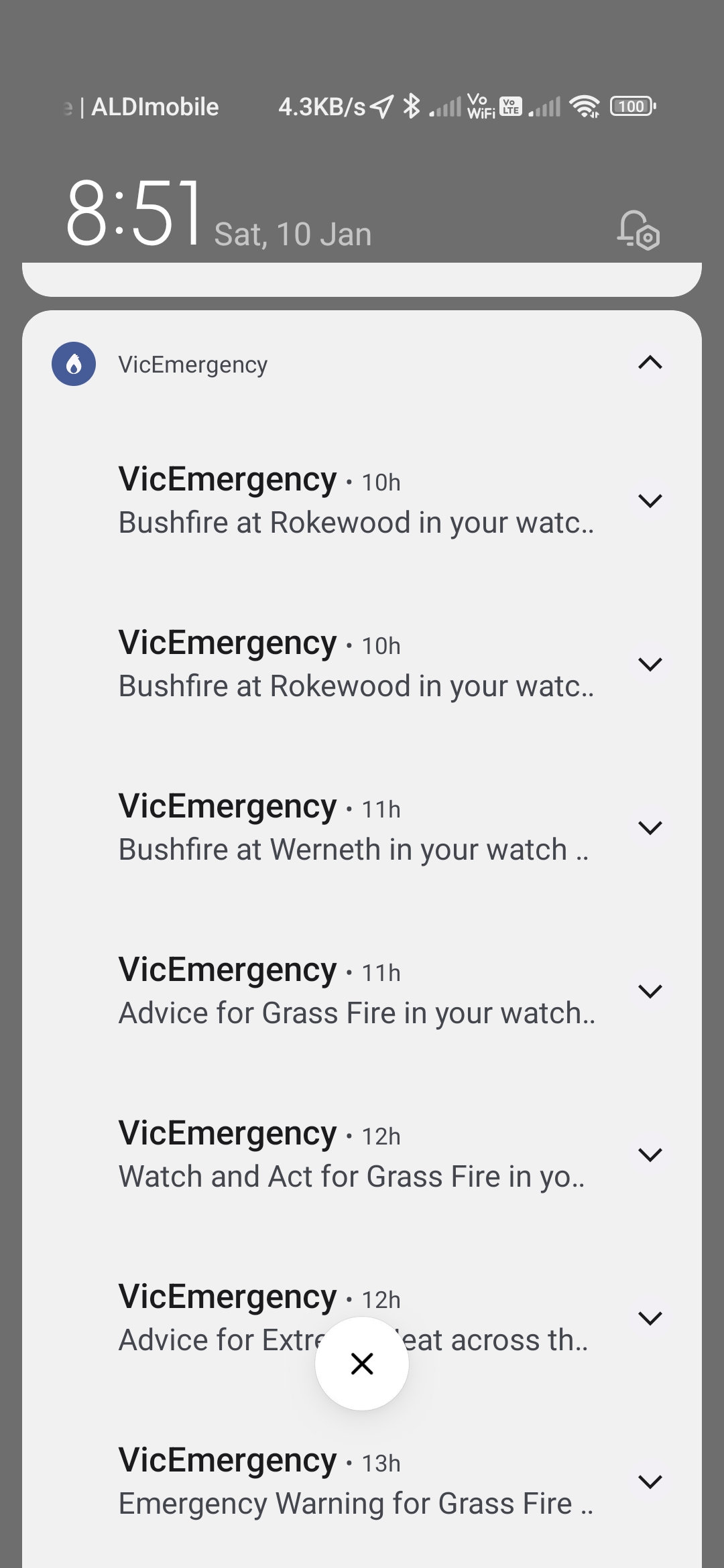724x1568 pixels.
Task: Clear all notifications with the X button
Action: click(362, 1364)
